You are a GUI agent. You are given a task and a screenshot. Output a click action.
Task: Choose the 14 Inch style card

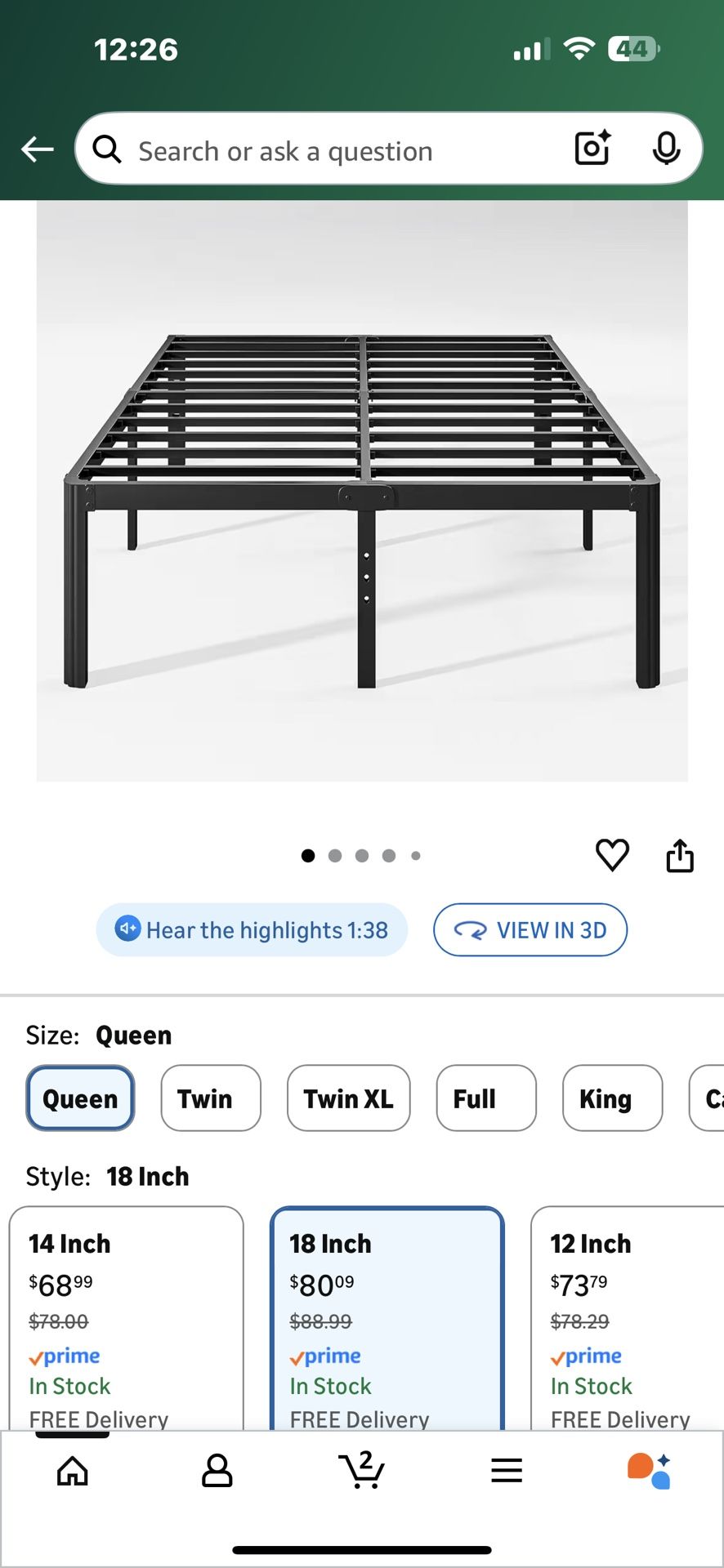pos(127,1315)
